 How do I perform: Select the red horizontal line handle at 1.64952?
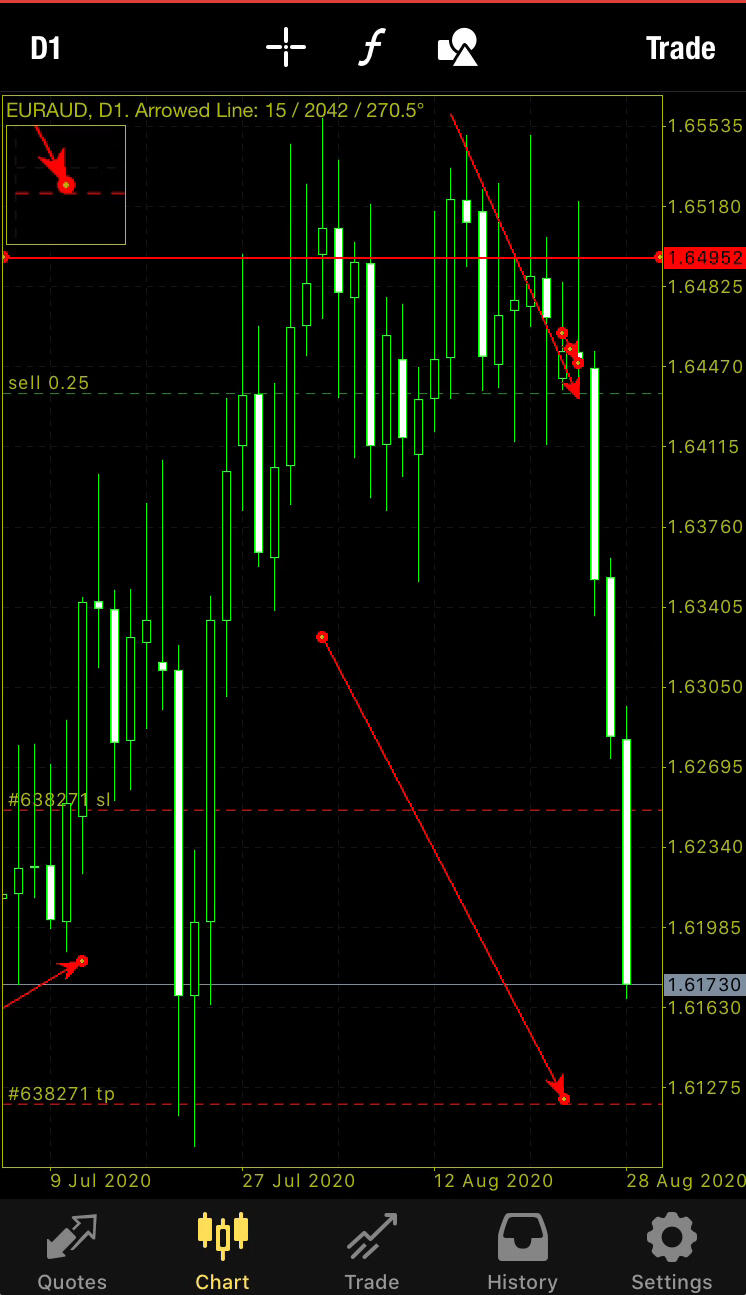659,257
